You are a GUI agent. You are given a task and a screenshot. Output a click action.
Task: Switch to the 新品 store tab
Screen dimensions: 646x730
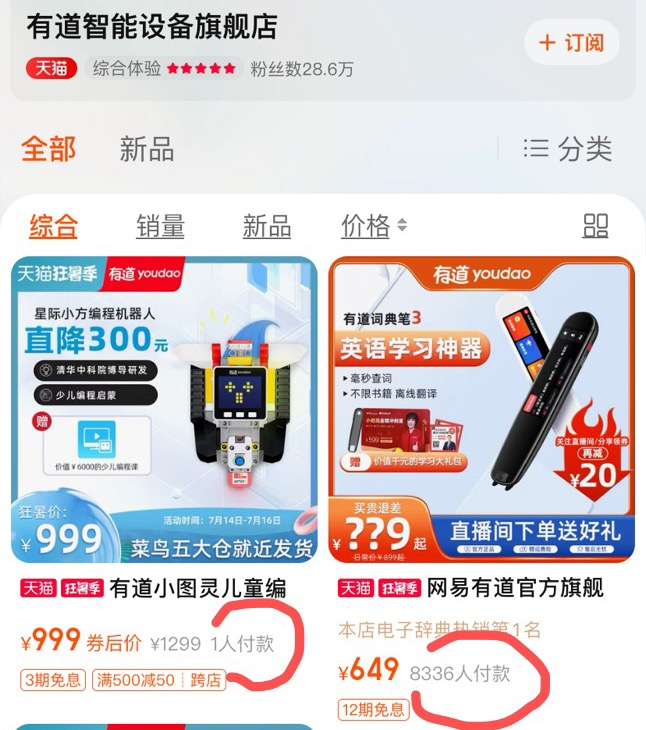147,150
